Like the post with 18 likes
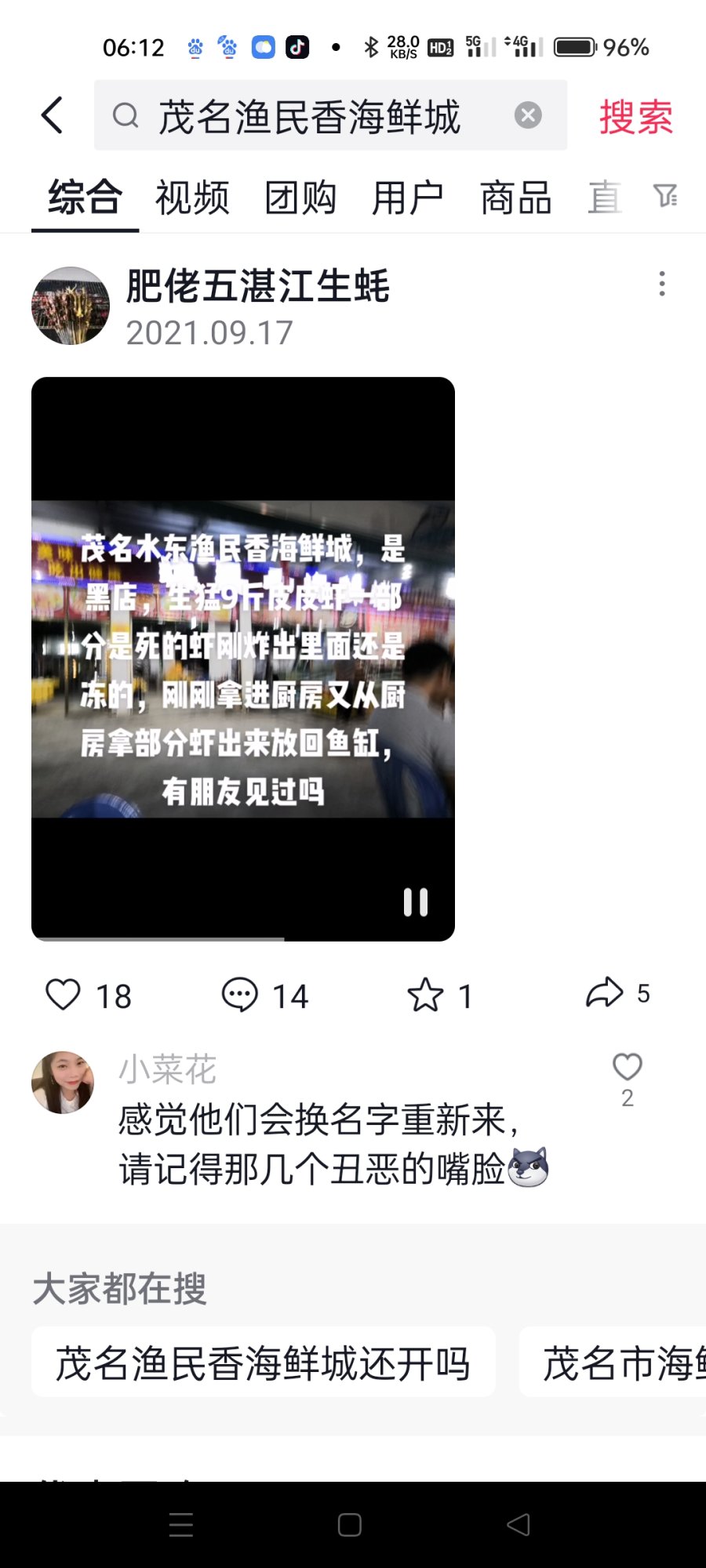Image resolution: width=706 pixels, height=1568 pixels. coord(64,995)
